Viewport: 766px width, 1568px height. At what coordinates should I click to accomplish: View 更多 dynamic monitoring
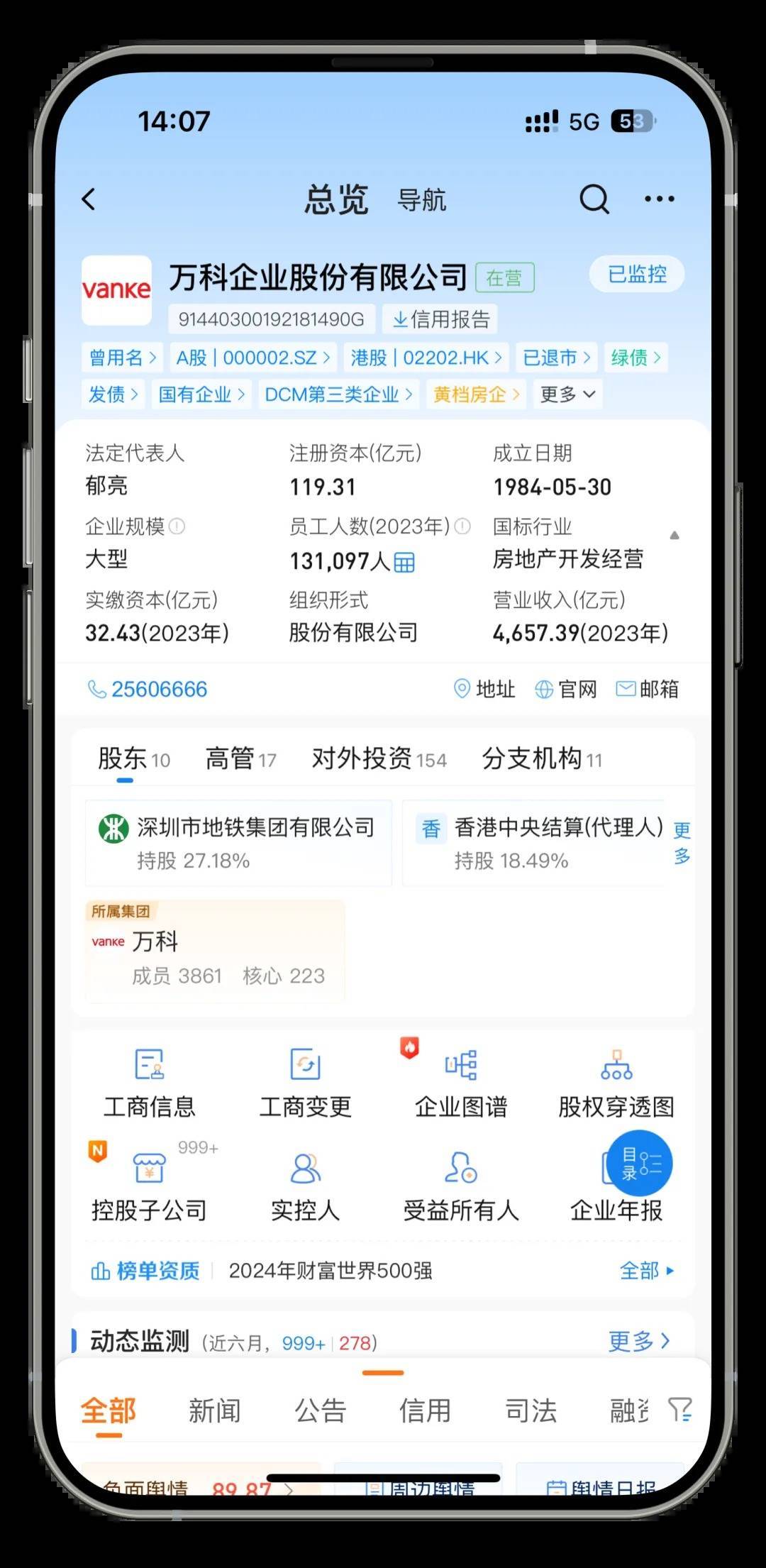pos(638,1341)
